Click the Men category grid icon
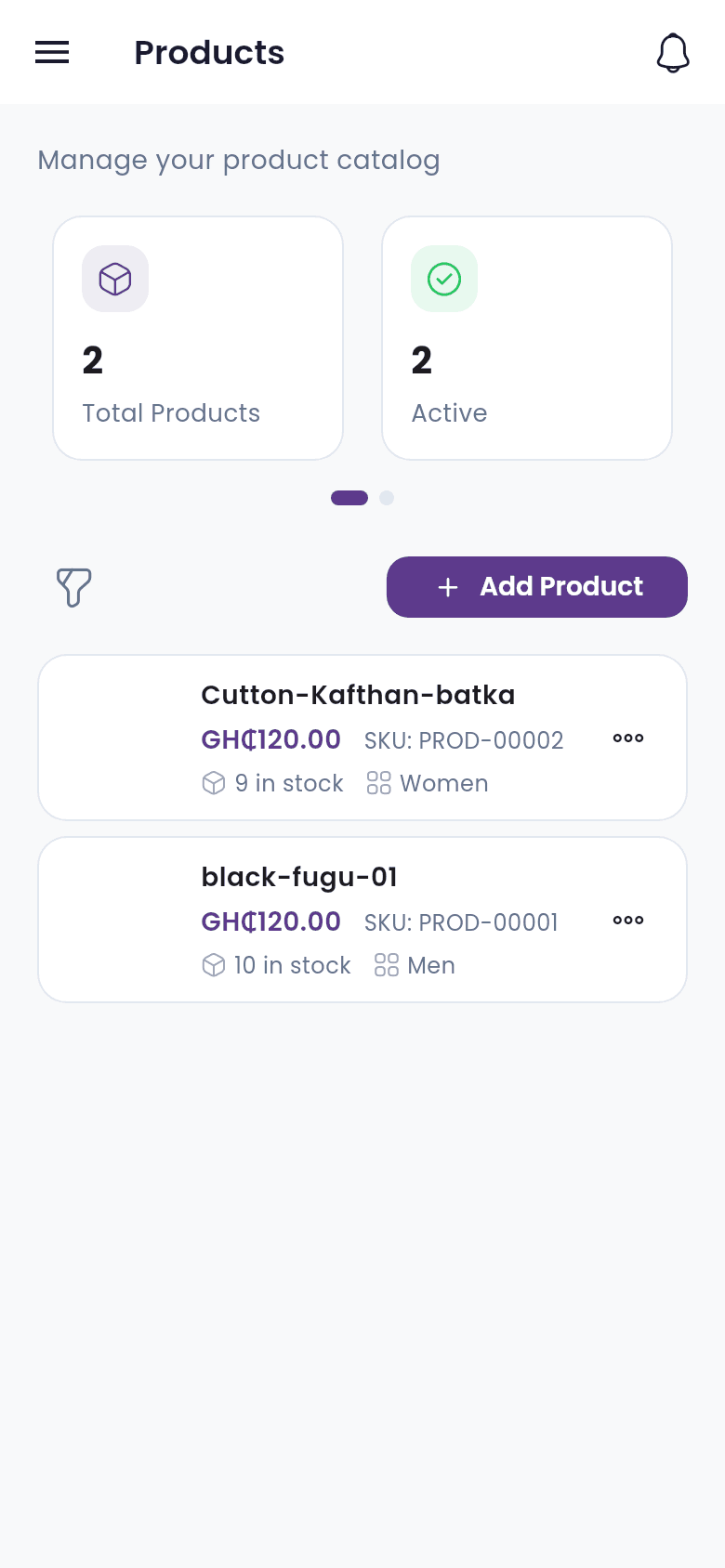The width and height of the screenshot is (725, 1568). coord(387,965)
